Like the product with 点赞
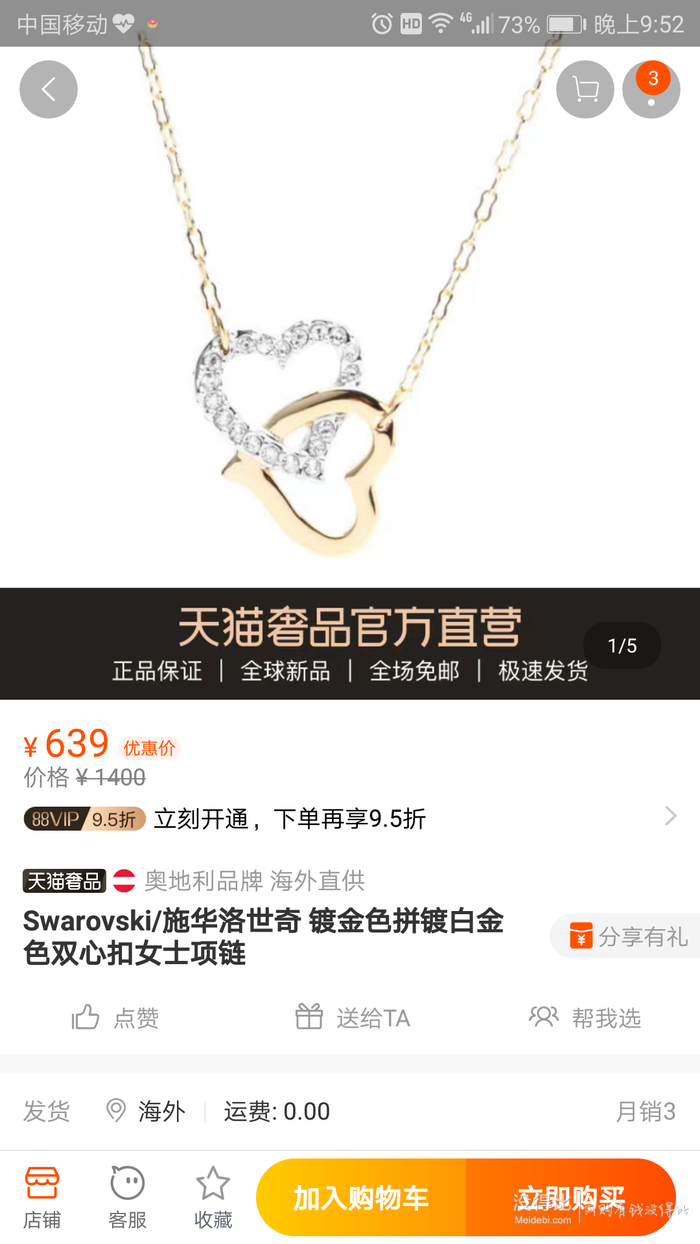 coord(115,1018)
